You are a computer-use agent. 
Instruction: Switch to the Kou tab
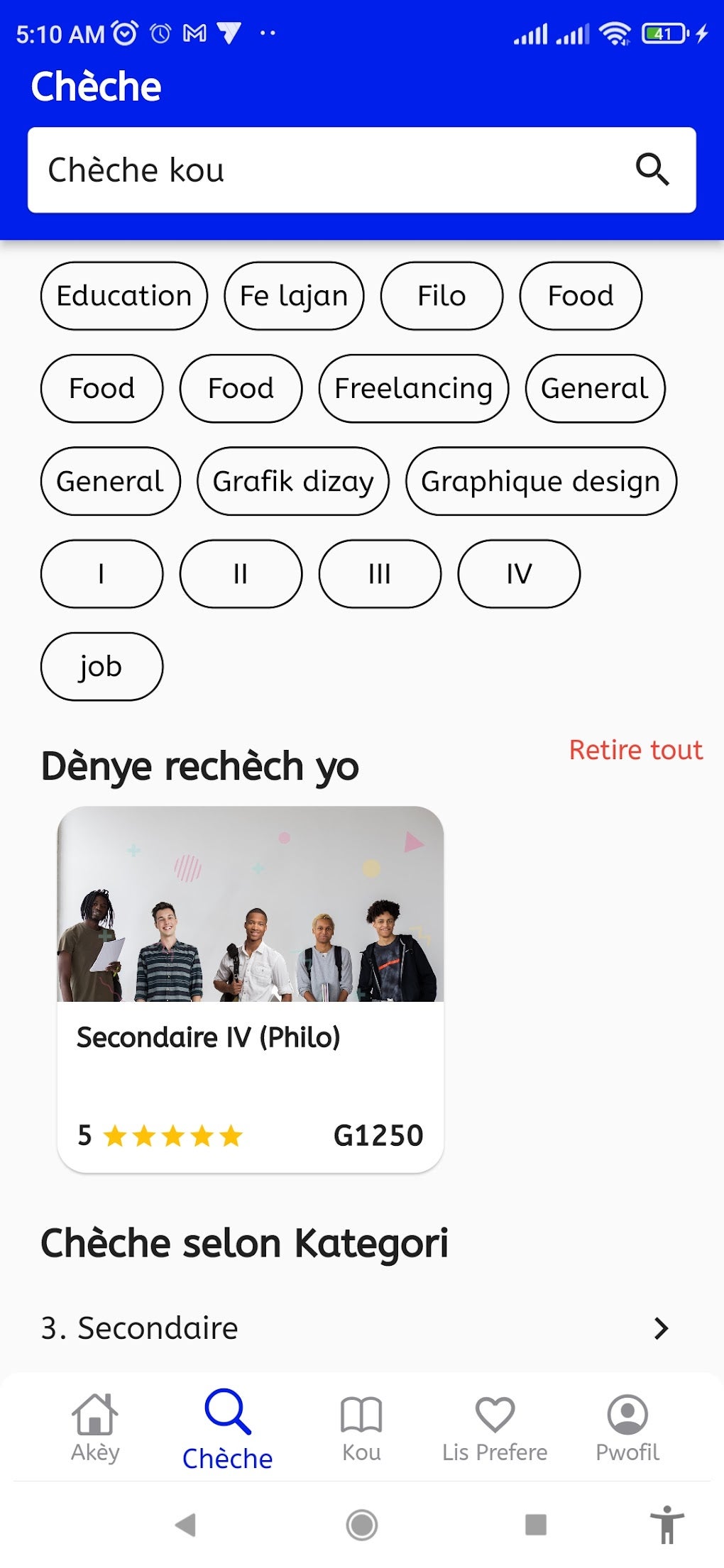coord(361,1428)
